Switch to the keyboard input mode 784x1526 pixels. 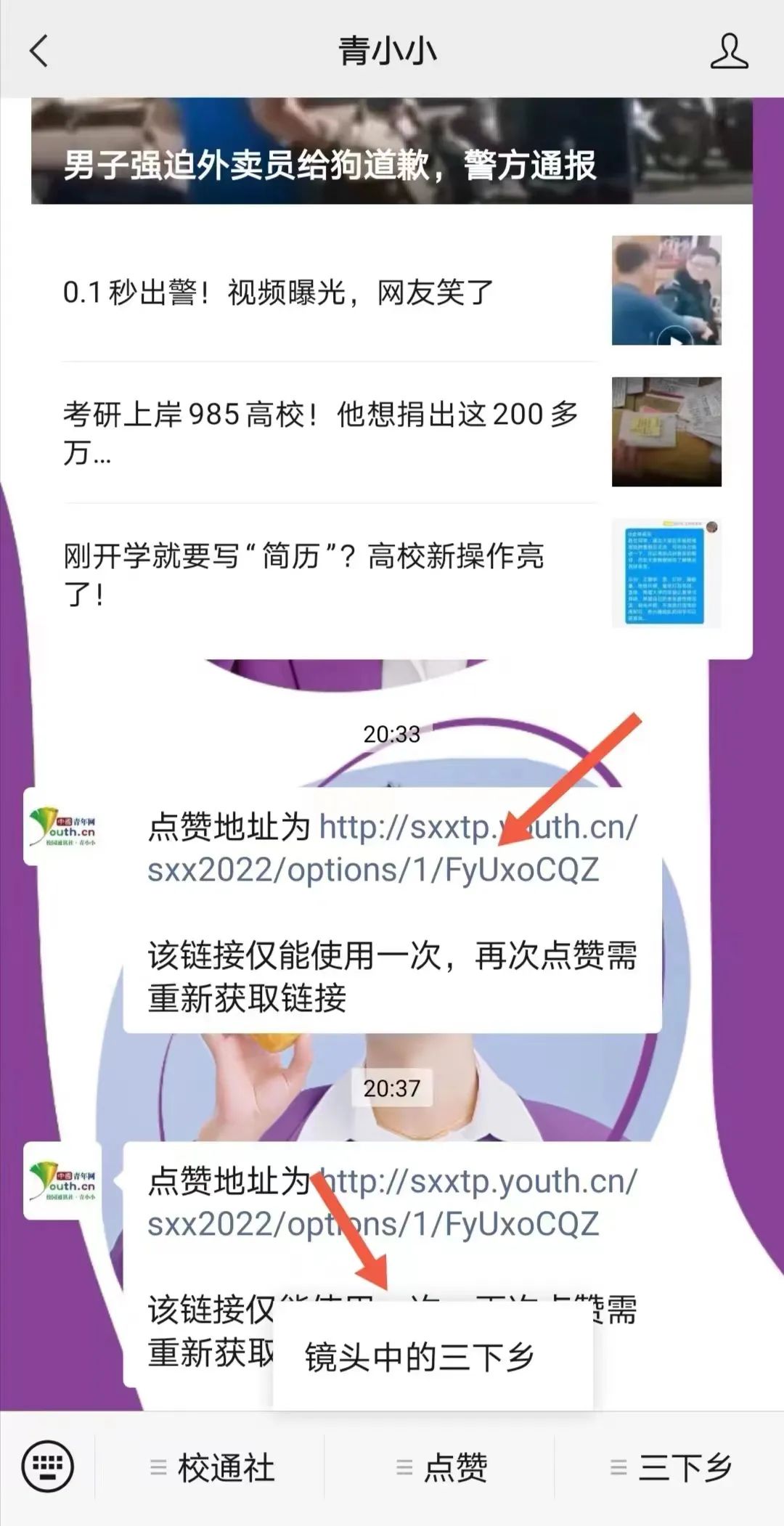pyautogui.click(x=48, y=1466)
